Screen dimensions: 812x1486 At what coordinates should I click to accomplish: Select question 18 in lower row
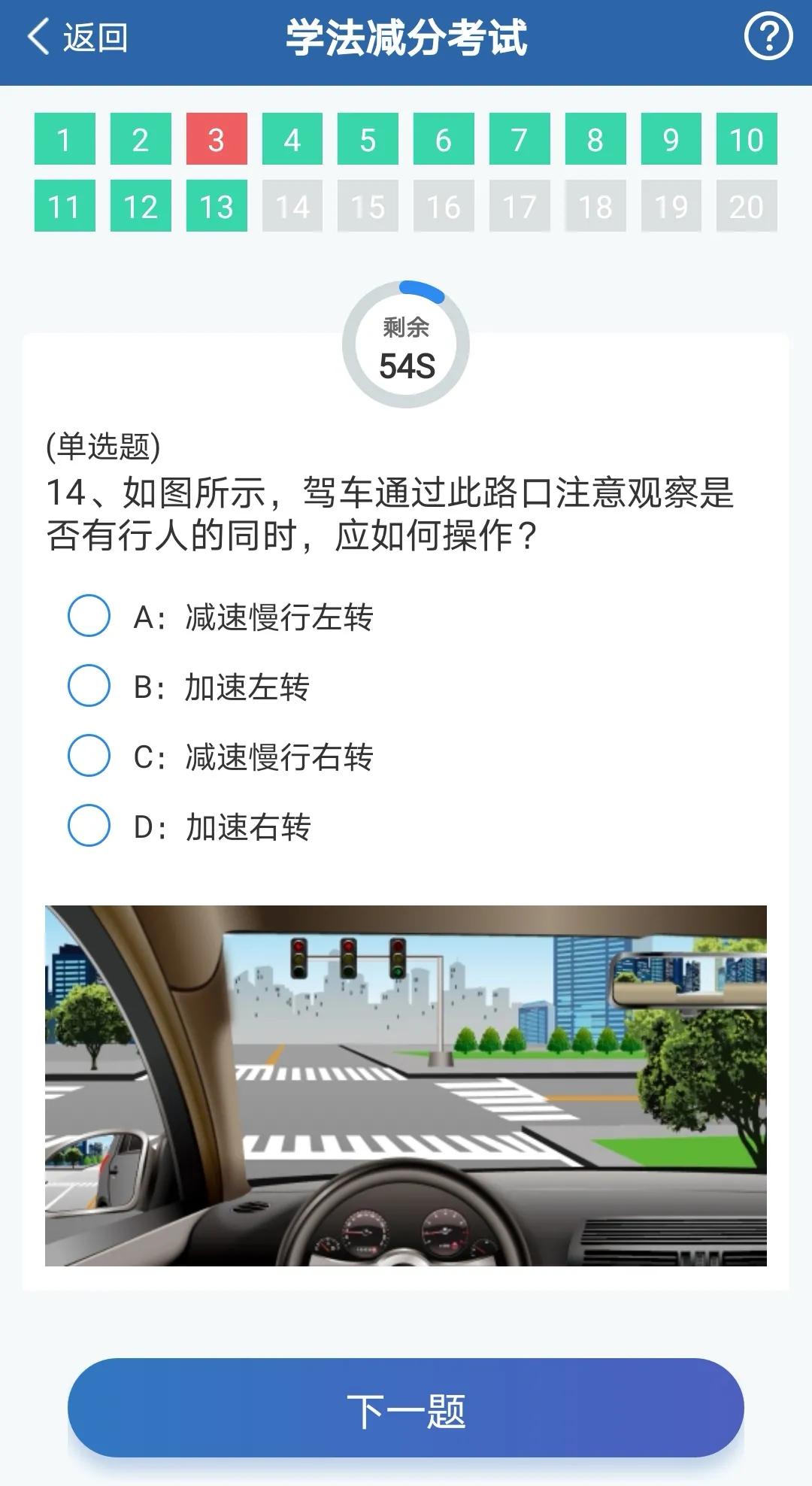coord(594,205)
